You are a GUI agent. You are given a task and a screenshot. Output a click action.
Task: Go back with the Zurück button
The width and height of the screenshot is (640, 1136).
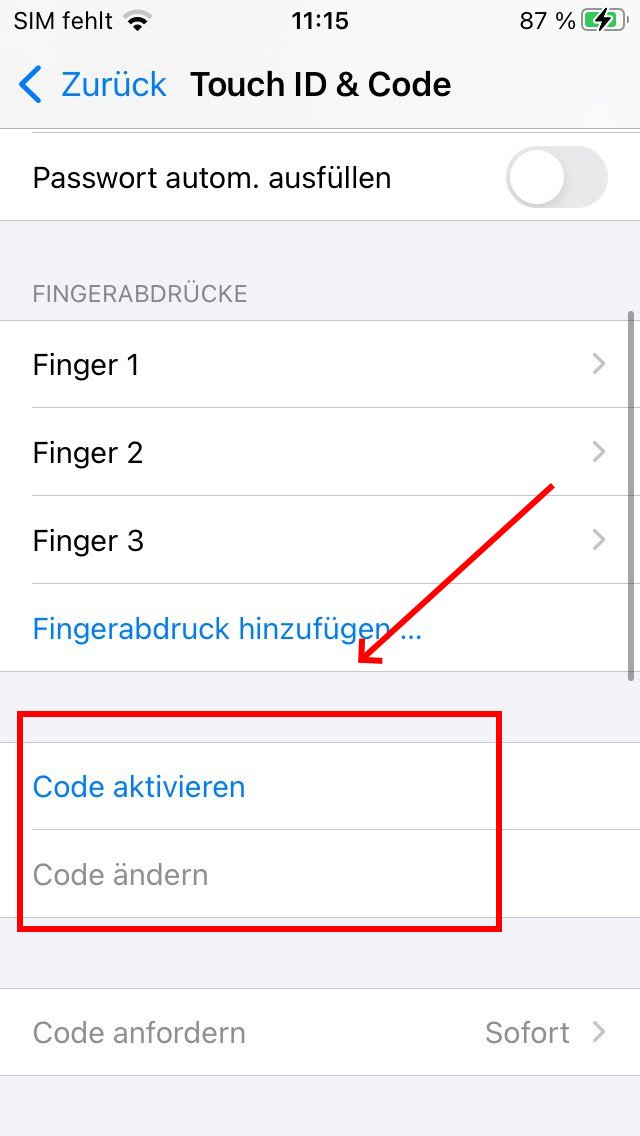(93, 85)
